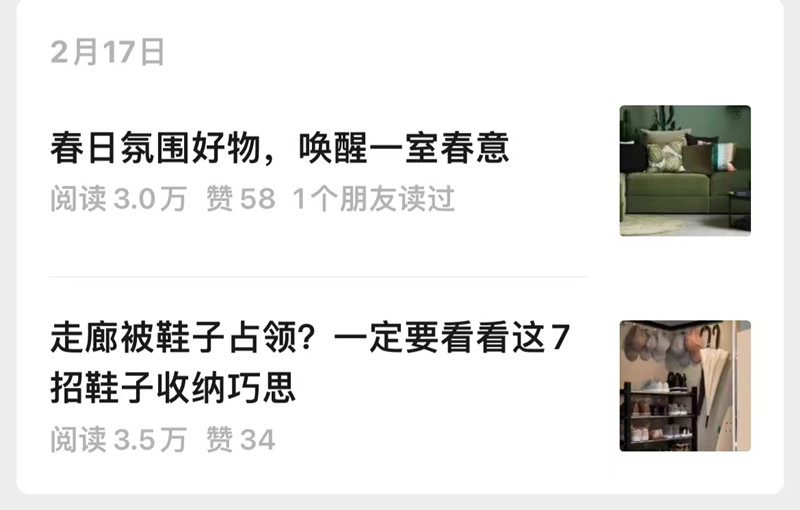Tap the shoe rack article thumbnail
Screen dimensions: 800x510
coord(684,385)
